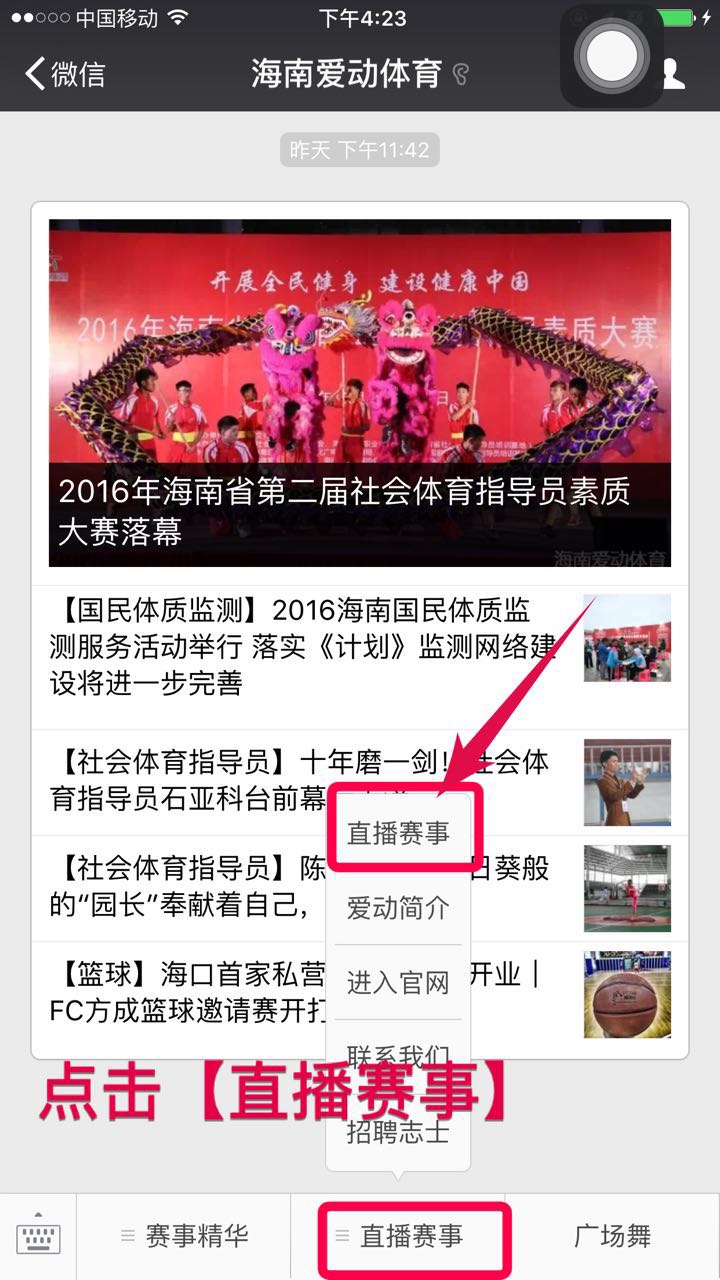Select 直播赛事 in the popup menu
This screenshot has height=1280, width=720.
click(x=398, y=833)
